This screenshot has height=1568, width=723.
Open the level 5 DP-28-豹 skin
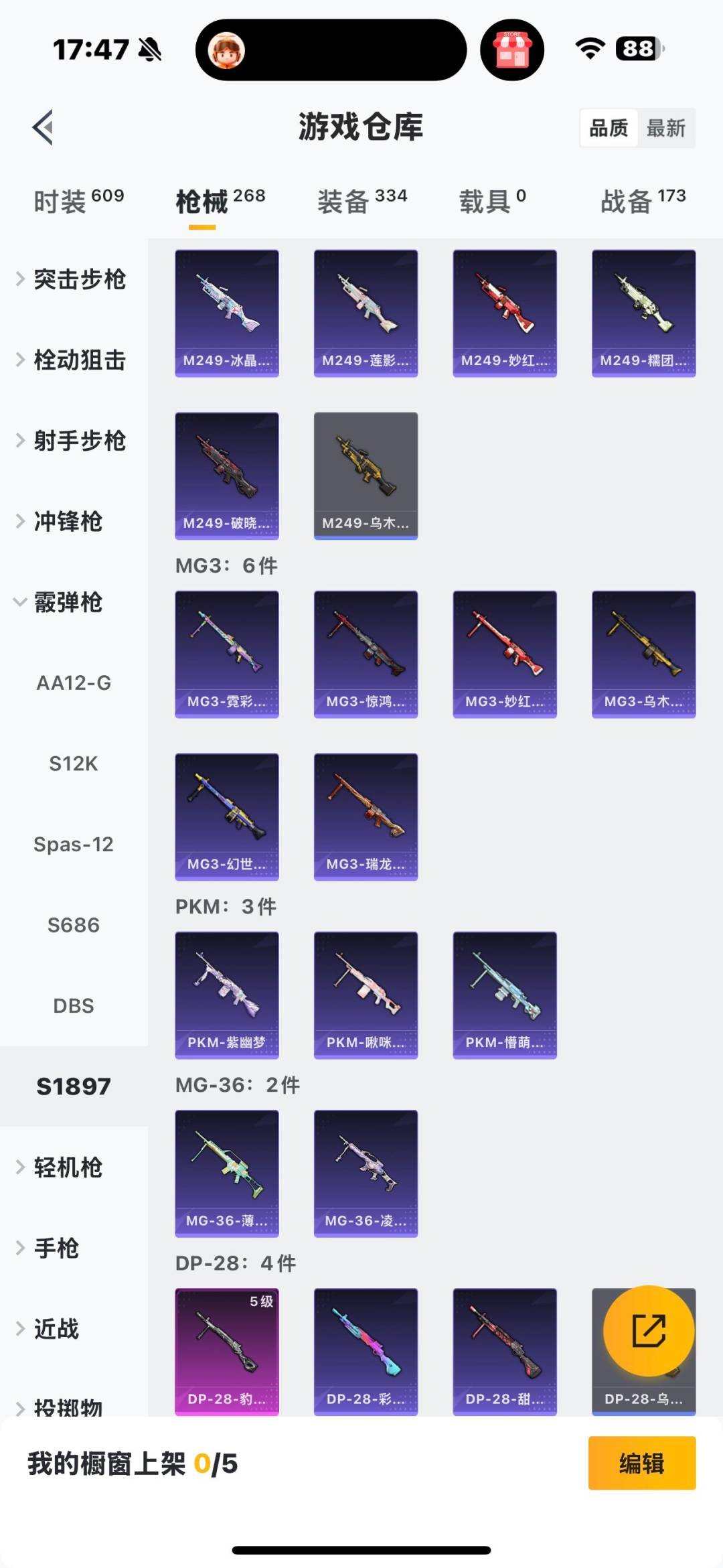[227, 1350]
